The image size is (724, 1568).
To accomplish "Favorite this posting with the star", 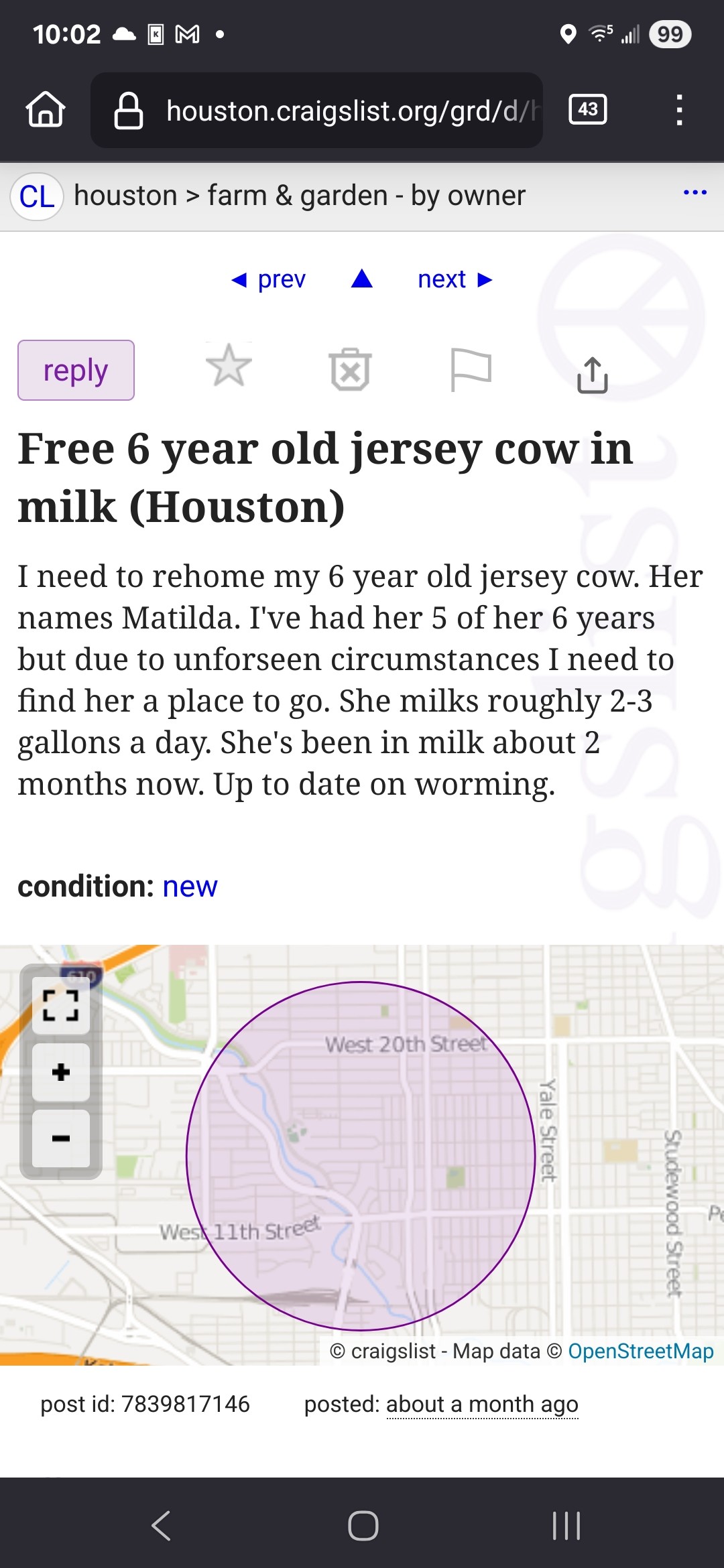I will pyautogui.click(x=229, y=366).
